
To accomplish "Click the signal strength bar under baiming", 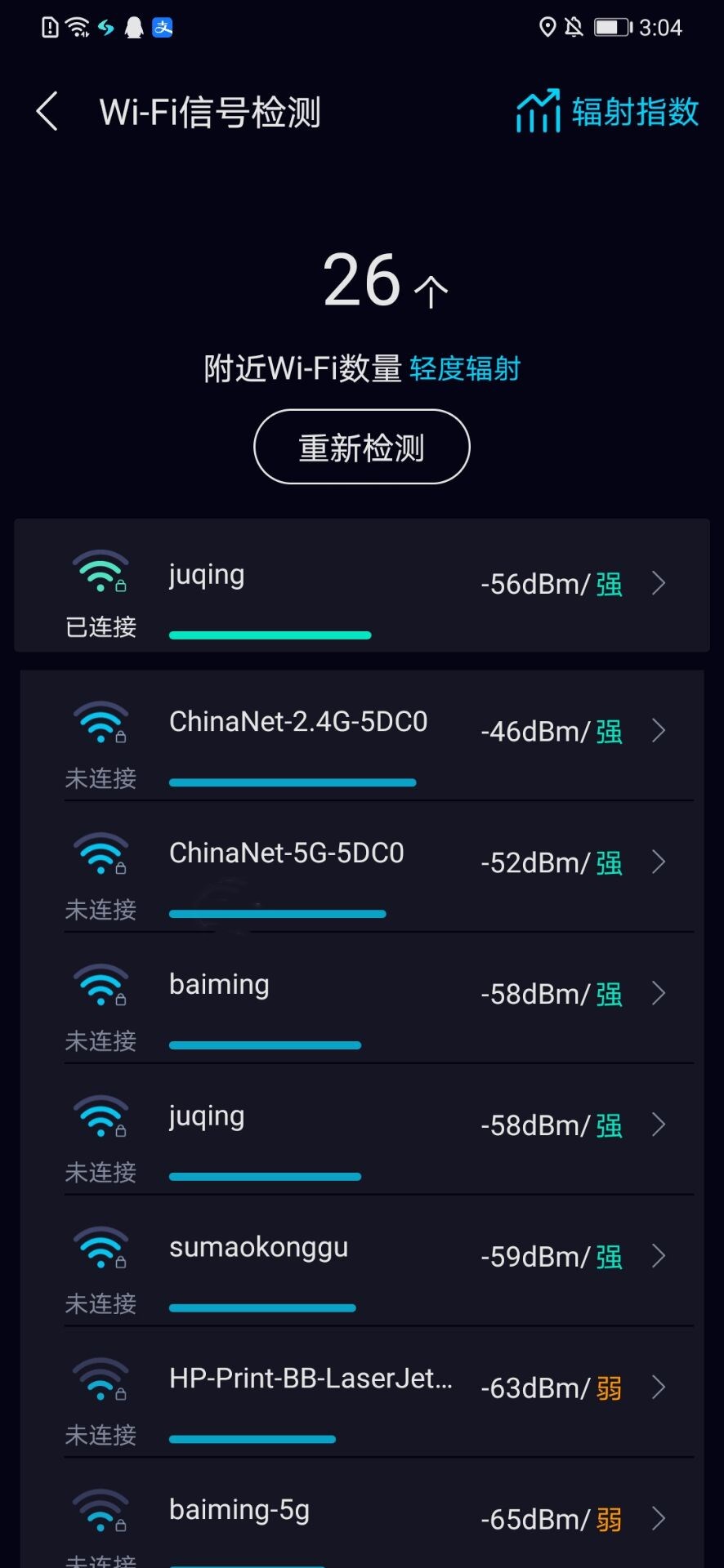I will [x=263, y=1045].
